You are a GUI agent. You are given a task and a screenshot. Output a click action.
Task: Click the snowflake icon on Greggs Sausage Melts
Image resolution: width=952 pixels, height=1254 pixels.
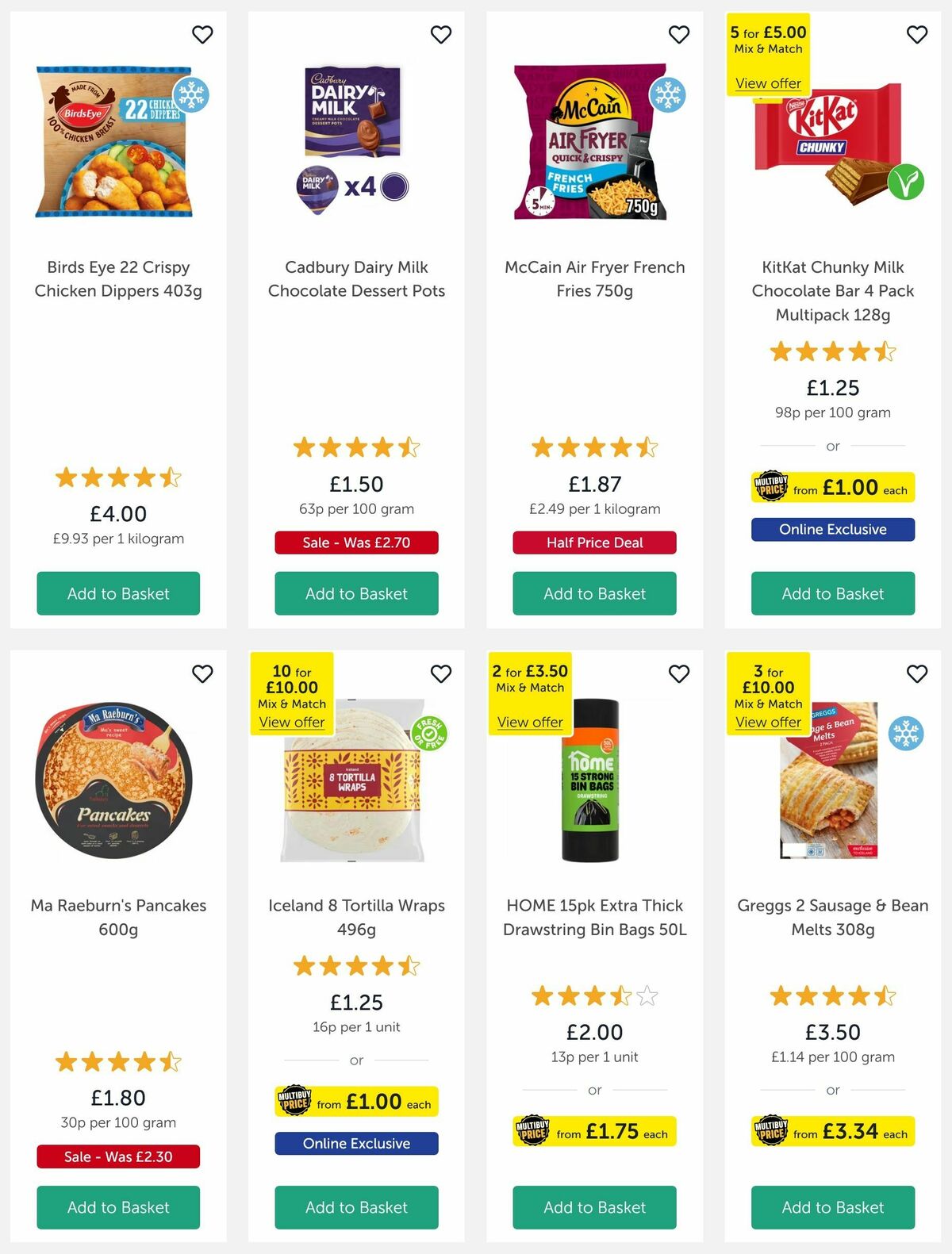[908, 734]
